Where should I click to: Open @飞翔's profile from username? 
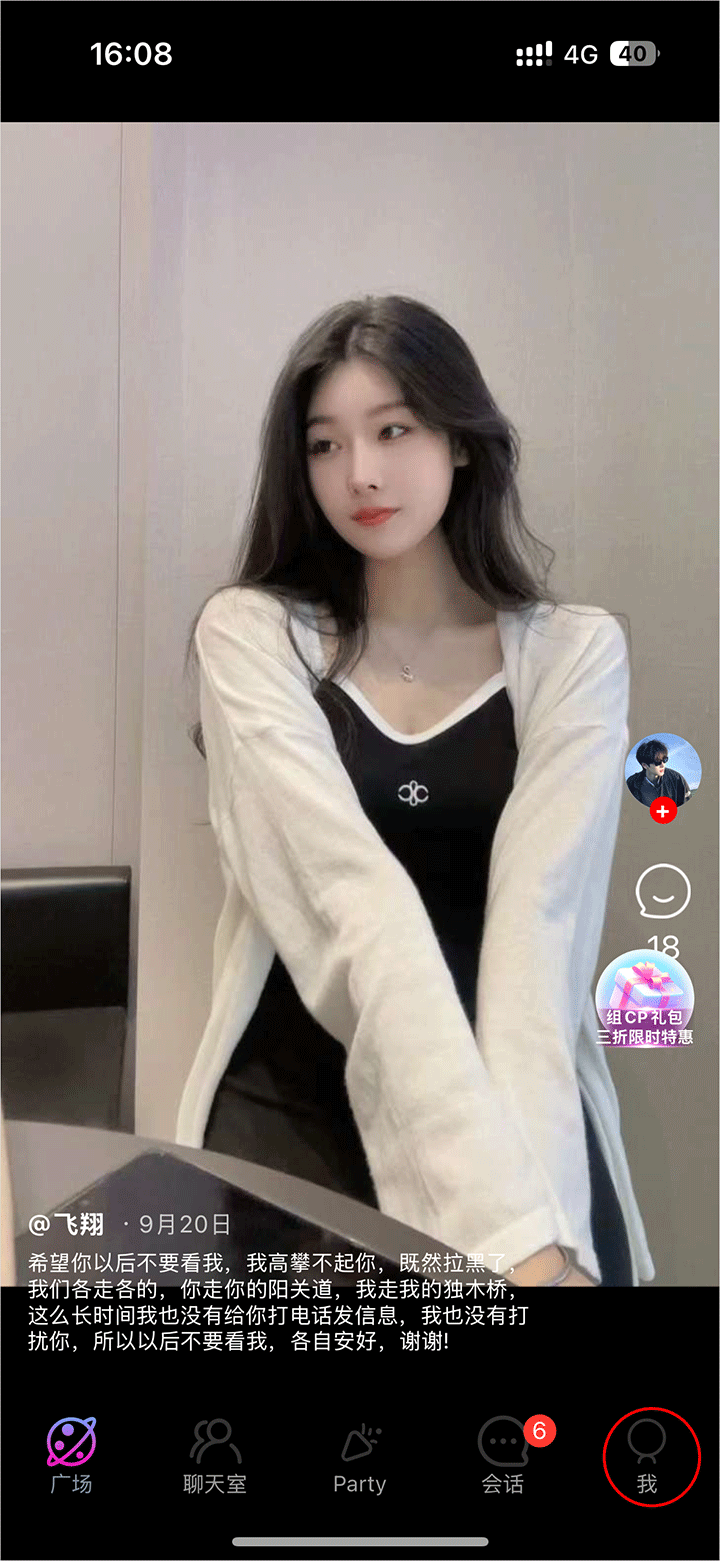(66, 1223)
